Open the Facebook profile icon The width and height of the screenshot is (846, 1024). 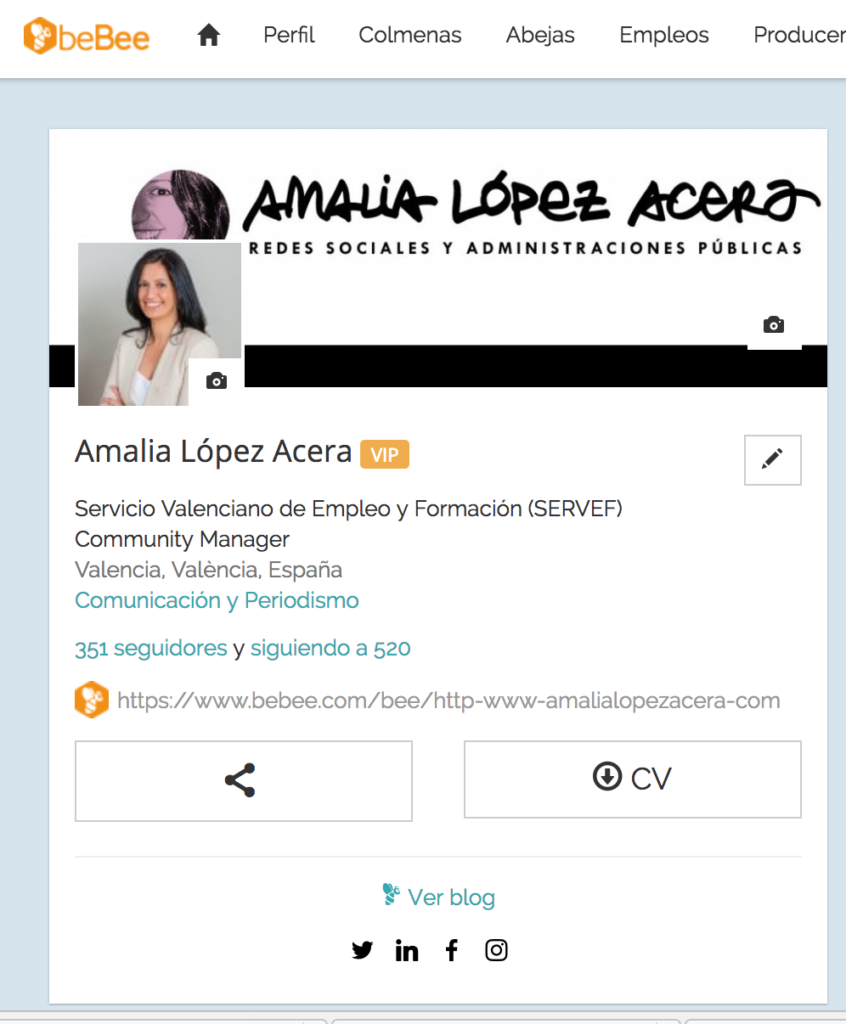[x=452, y=951]
